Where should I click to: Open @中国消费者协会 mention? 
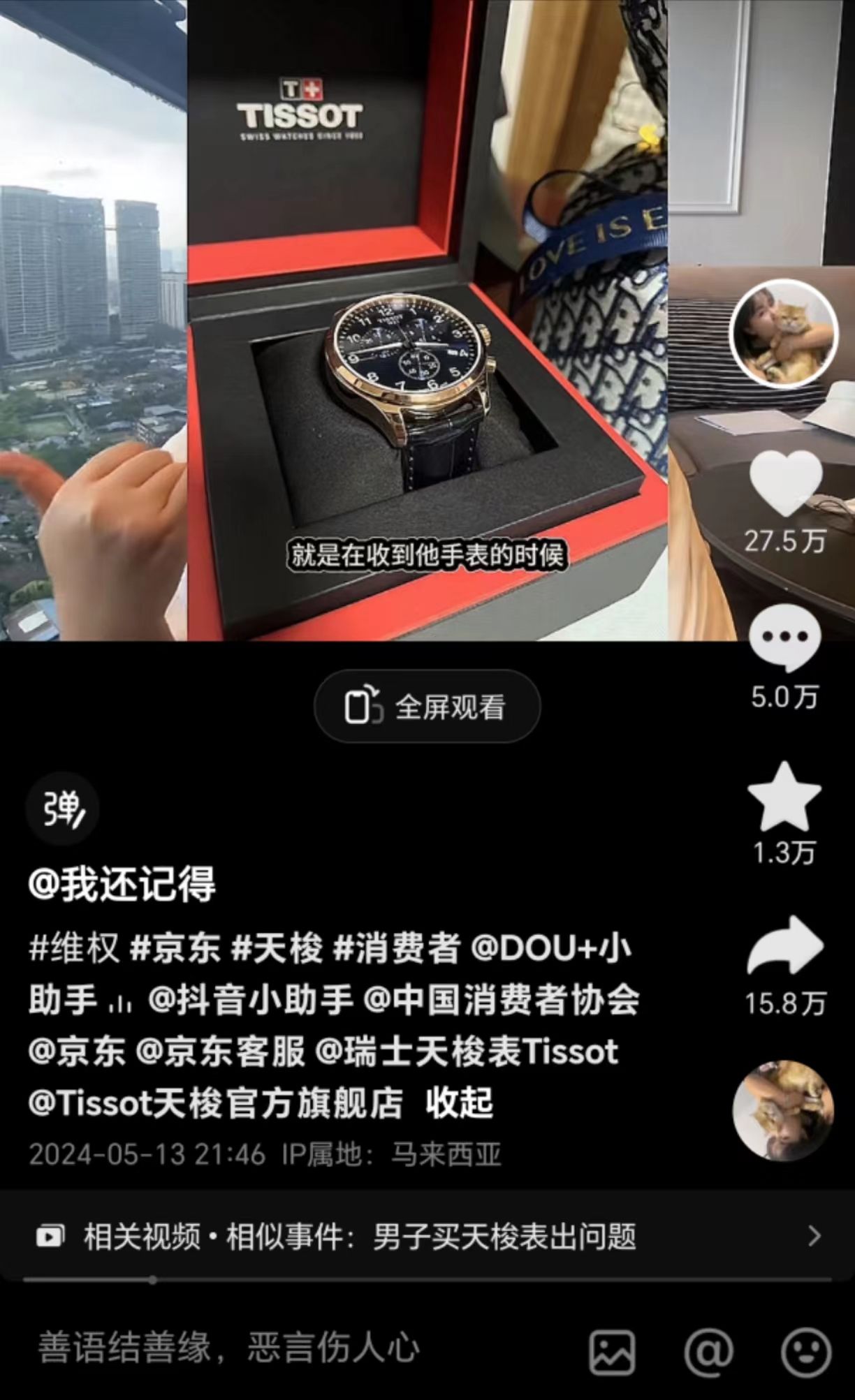coord(501,1000)
